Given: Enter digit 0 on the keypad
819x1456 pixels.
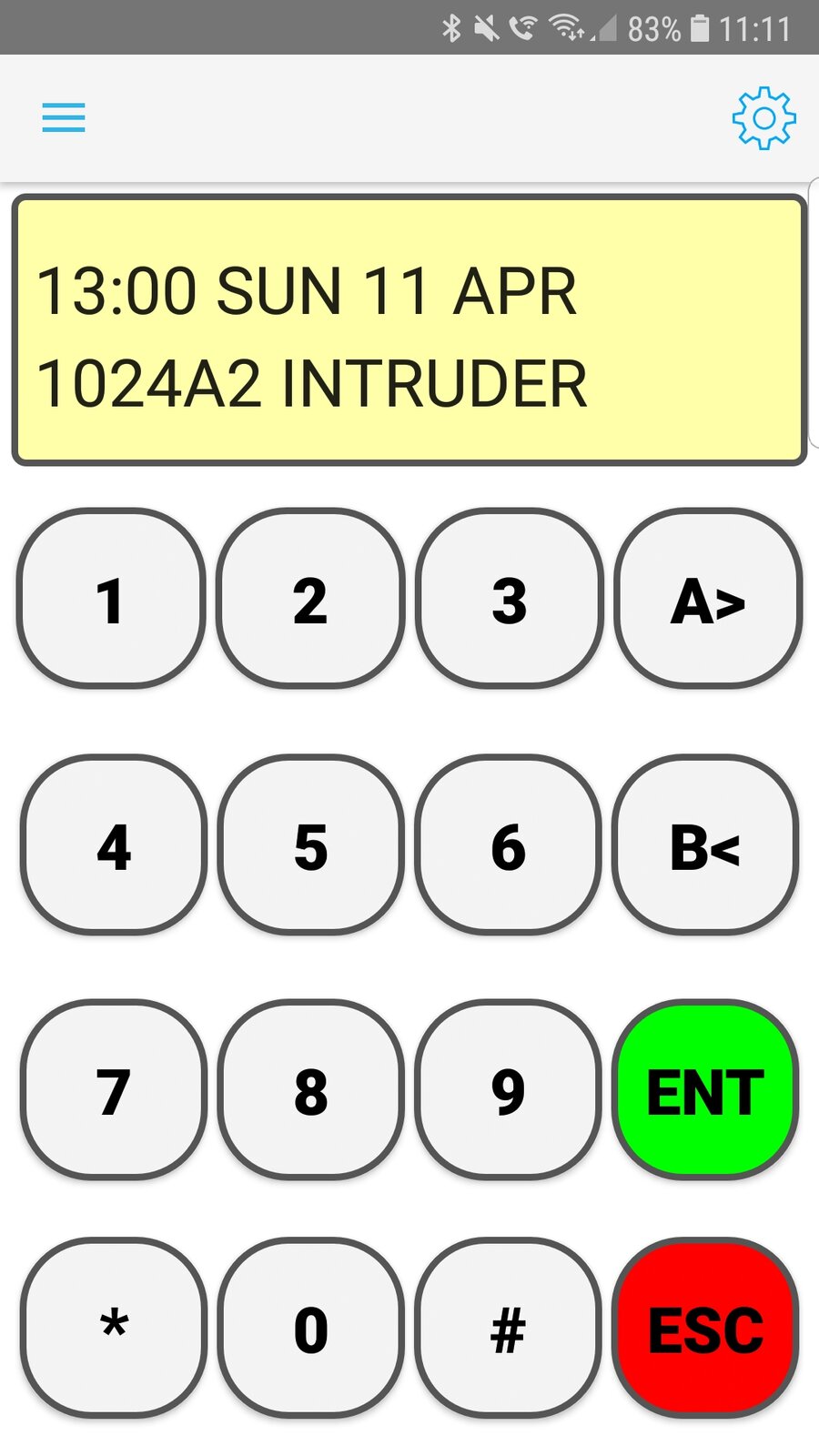Looking at the screenshot, I should tap(310, 1328).
